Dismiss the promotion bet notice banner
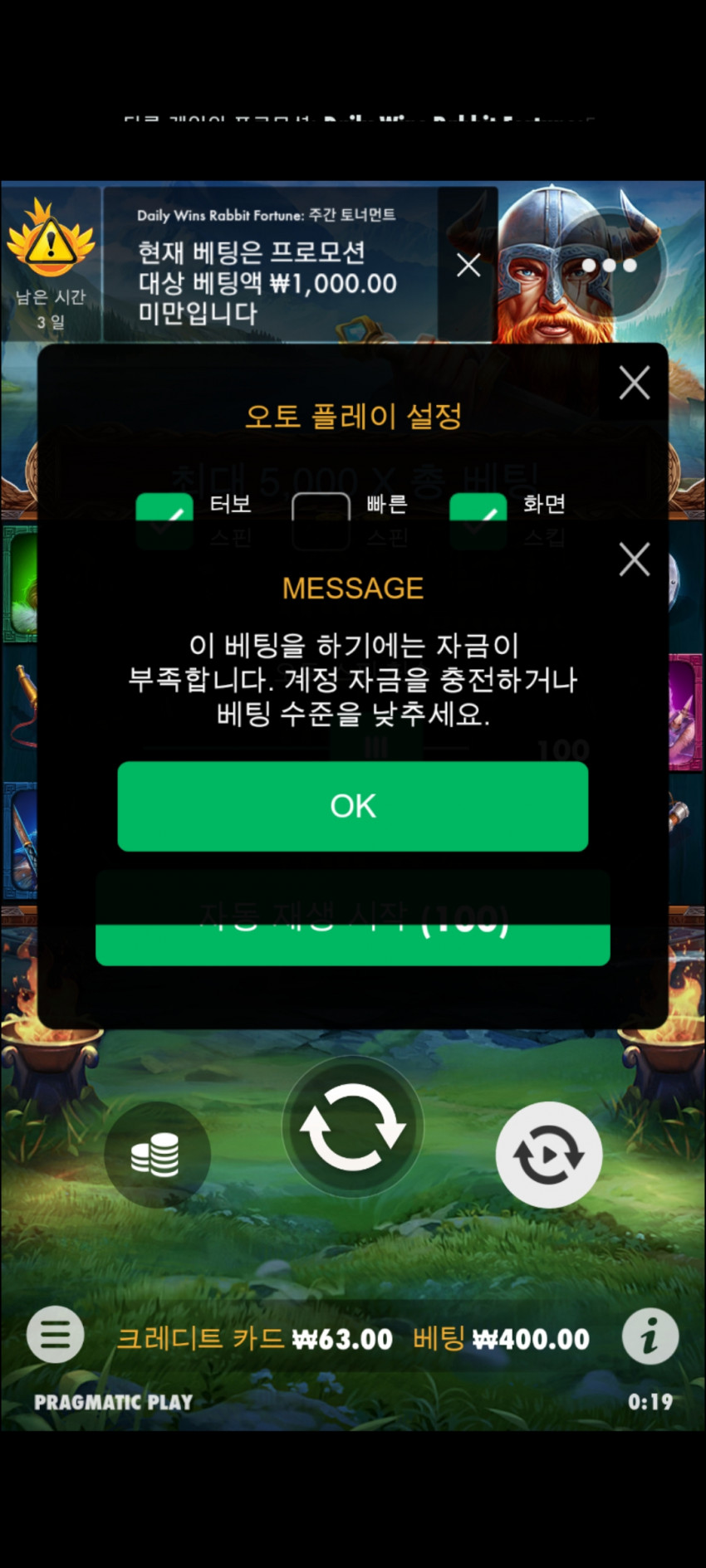 point(468,266)
